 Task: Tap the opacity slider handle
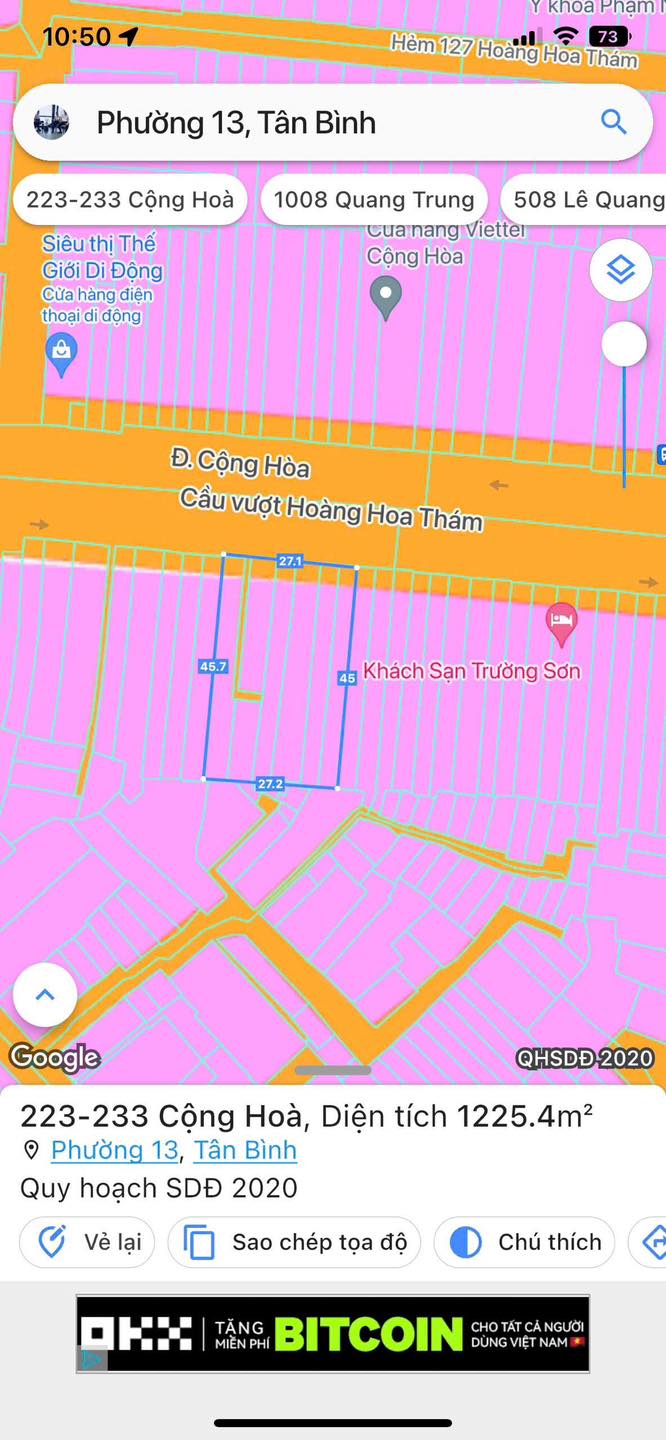pos(624,345)
